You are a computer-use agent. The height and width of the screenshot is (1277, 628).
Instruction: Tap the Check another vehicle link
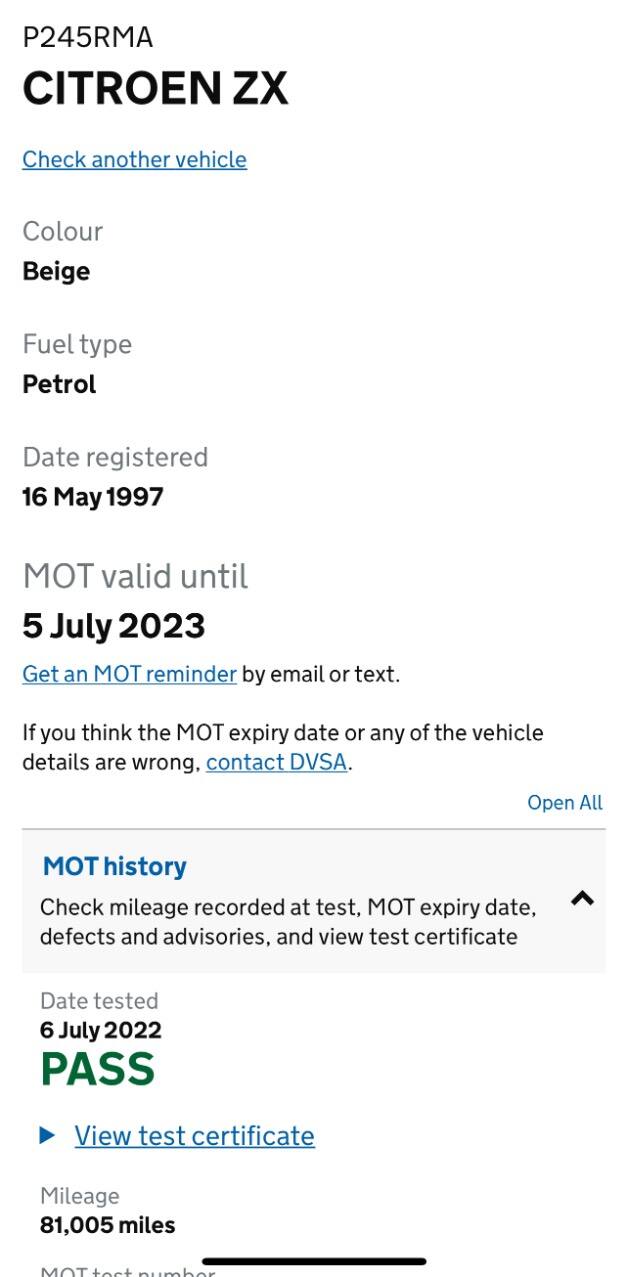point(134,160)
